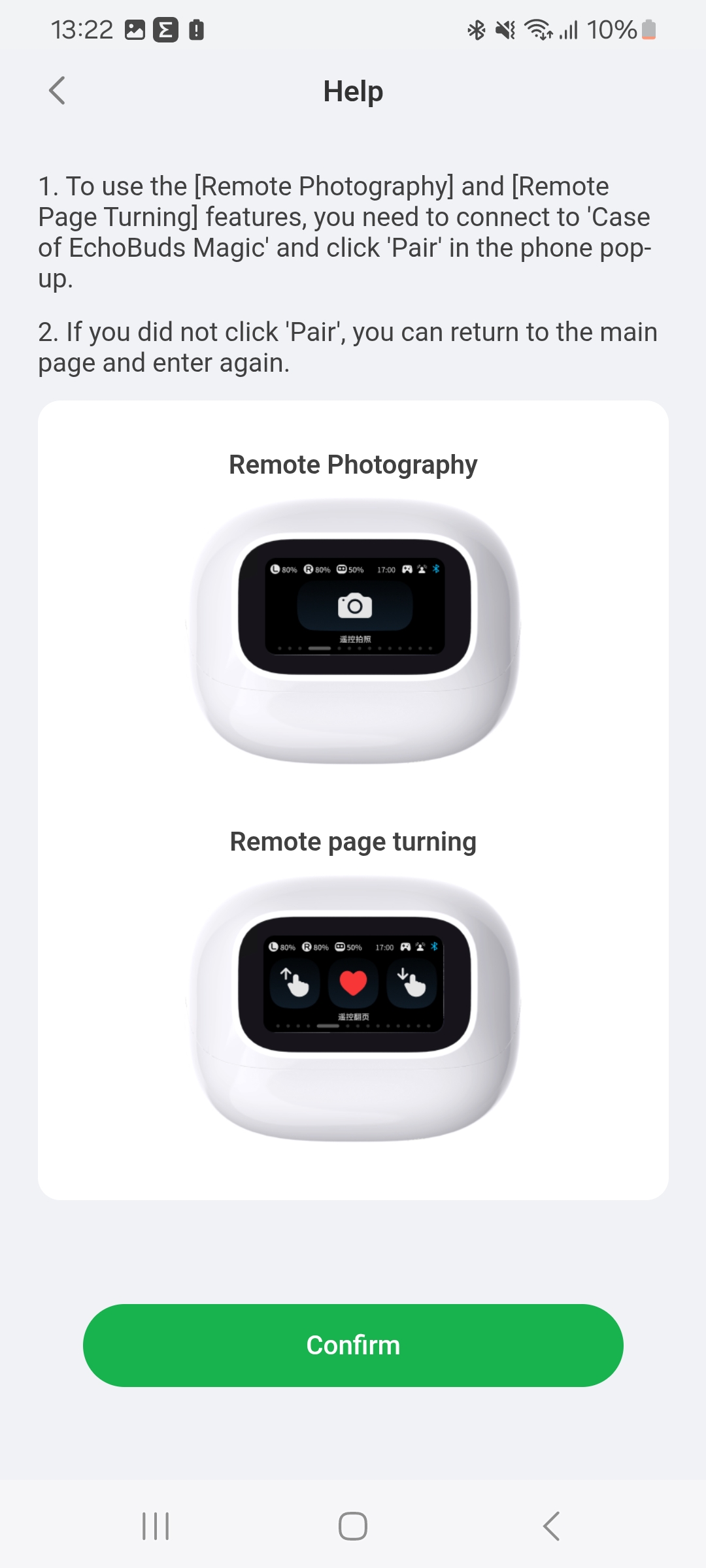This screenshot has width=706, height=1568.
Task: Tap the green Confirm button
Action: point(353,1345)
